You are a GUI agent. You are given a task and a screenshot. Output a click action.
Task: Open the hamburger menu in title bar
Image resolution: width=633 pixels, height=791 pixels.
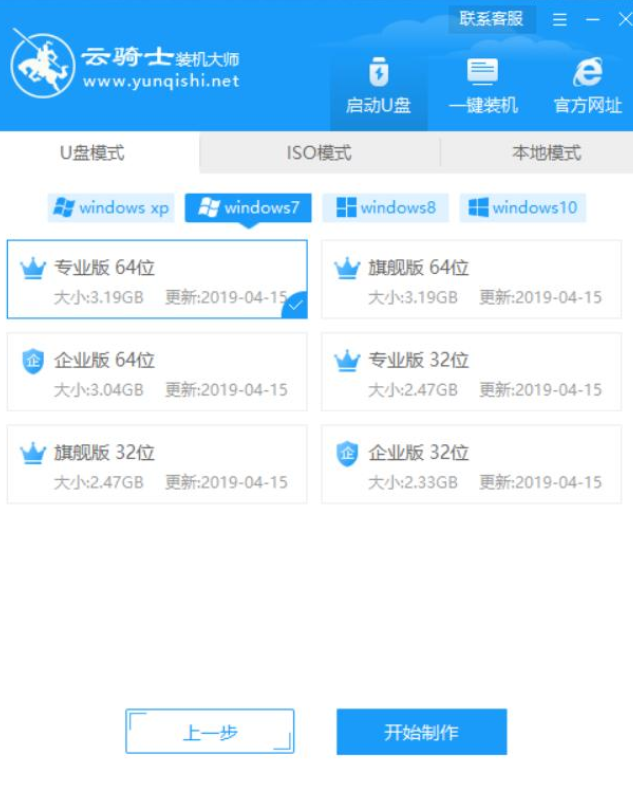pos(559,20)
